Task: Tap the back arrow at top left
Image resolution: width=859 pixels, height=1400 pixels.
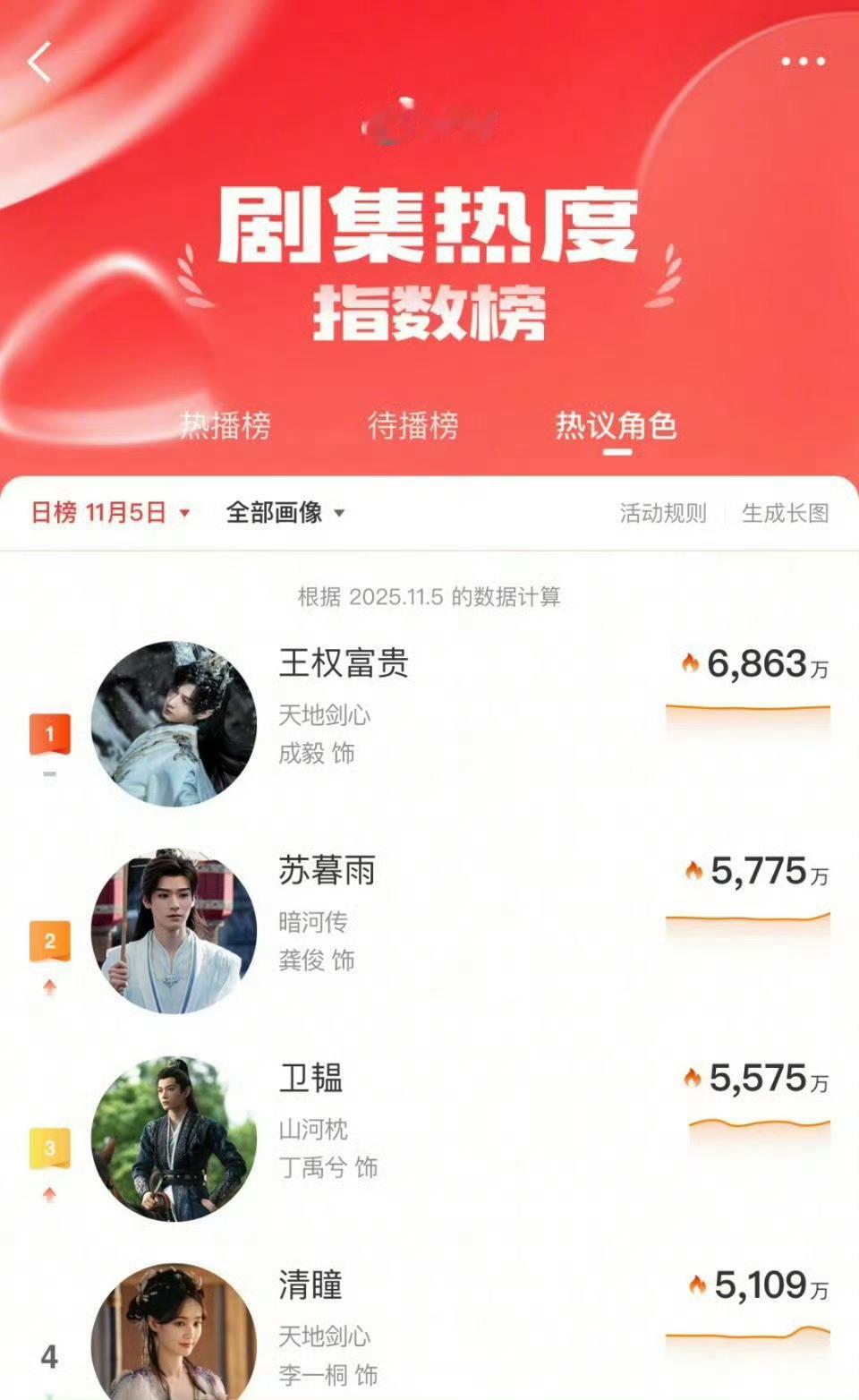Action: 38,61
